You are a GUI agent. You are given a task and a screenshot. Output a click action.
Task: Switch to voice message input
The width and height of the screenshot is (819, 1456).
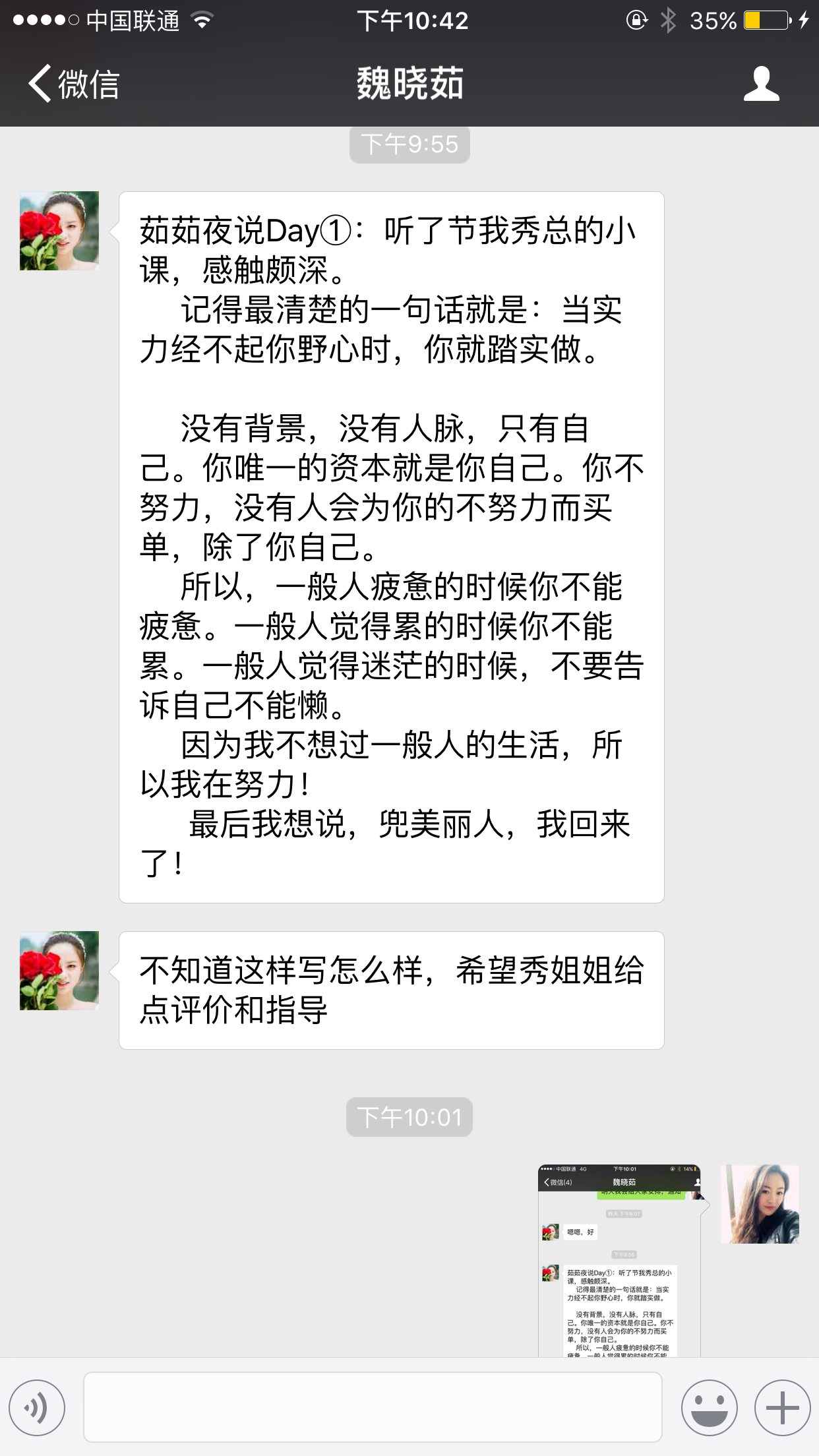pyautogui.click(x=37, y=1407)
